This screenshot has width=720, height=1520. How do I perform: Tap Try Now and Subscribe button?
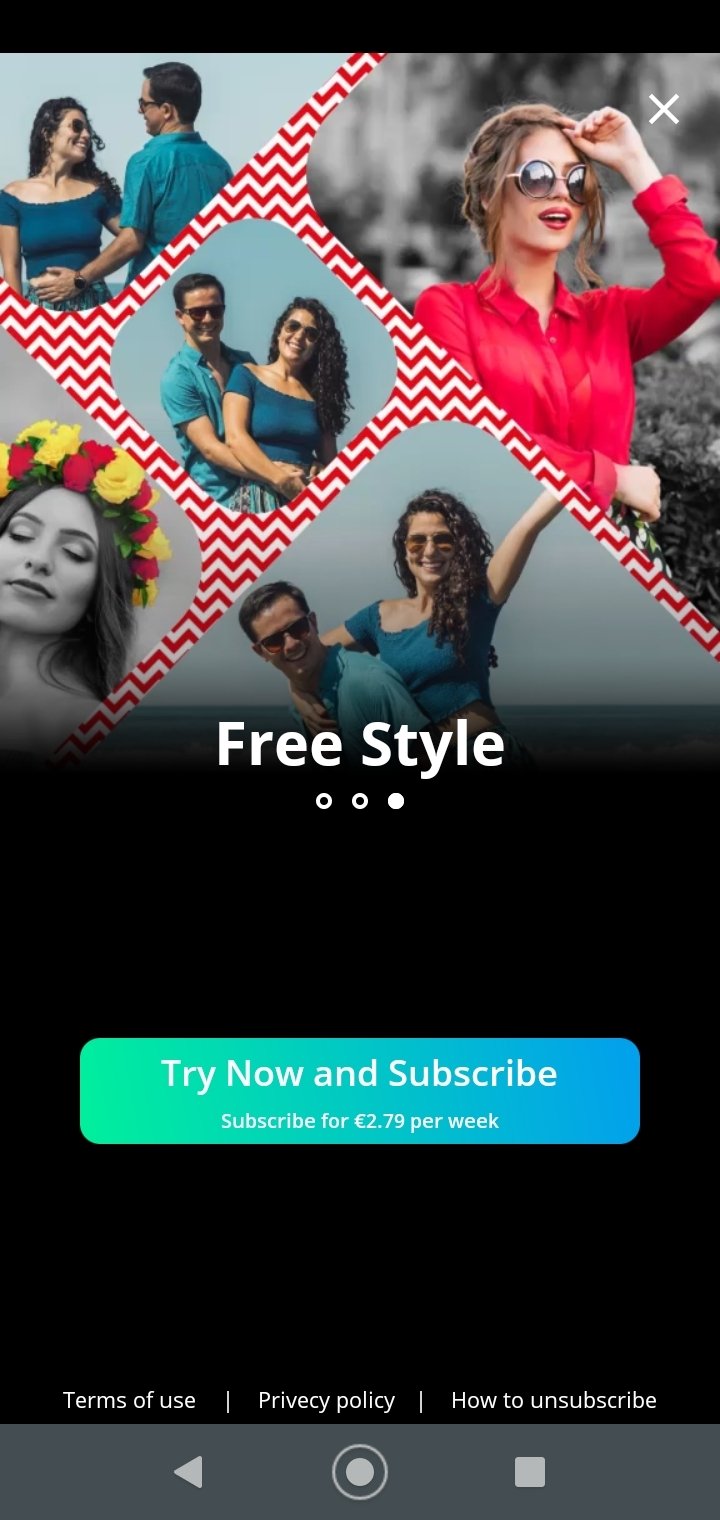[x=360, y=1091]
